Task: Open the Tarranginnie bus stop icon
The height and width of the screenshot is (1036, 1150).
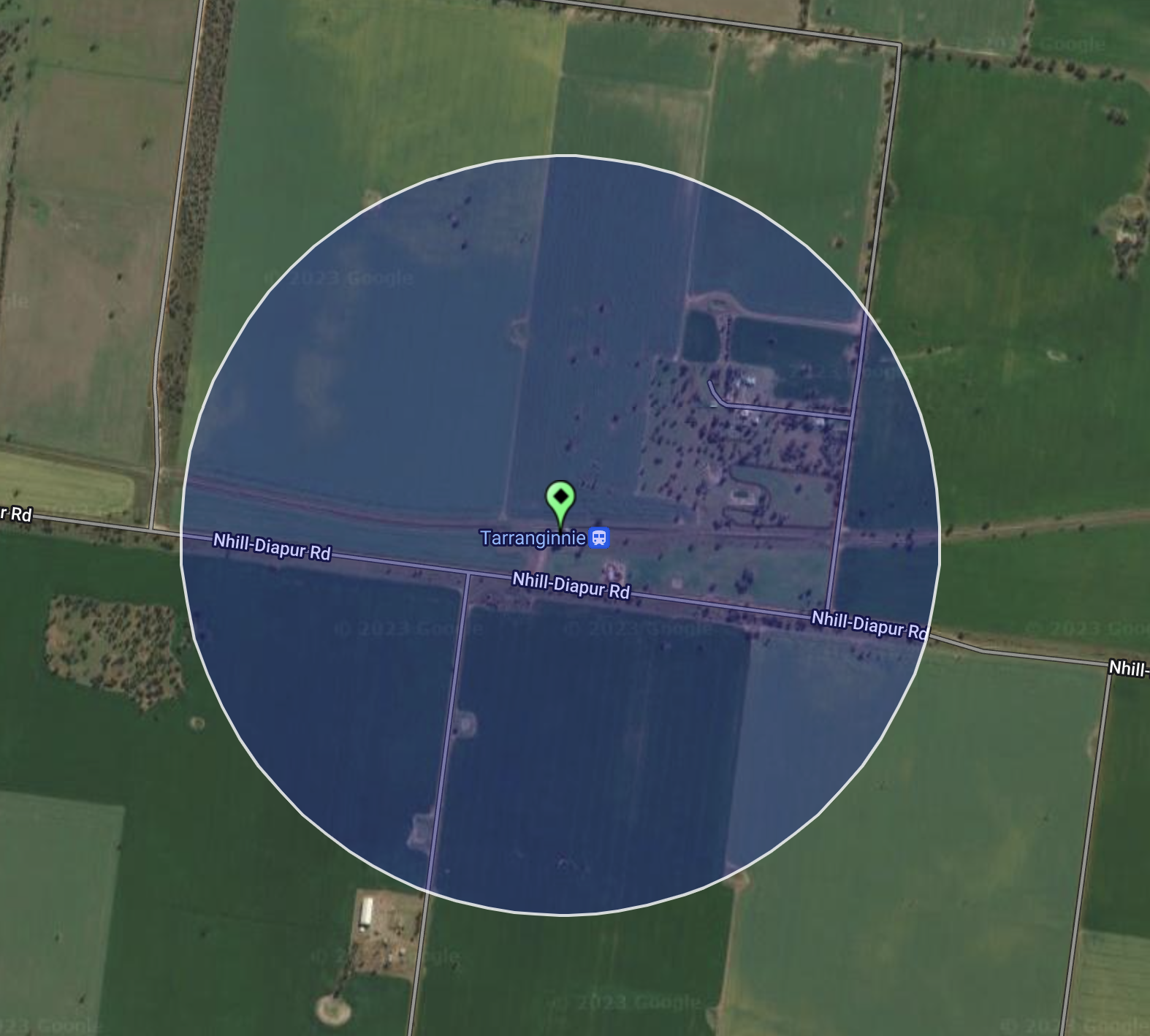Action: pyautogui.click(x=599, y=538)
